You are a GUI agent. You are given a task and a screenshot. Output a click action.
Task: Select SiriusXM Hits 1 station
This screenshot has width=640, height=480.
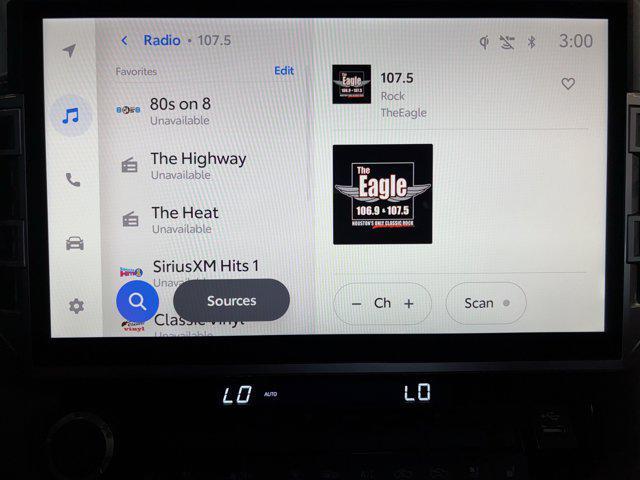click(205, 268)
